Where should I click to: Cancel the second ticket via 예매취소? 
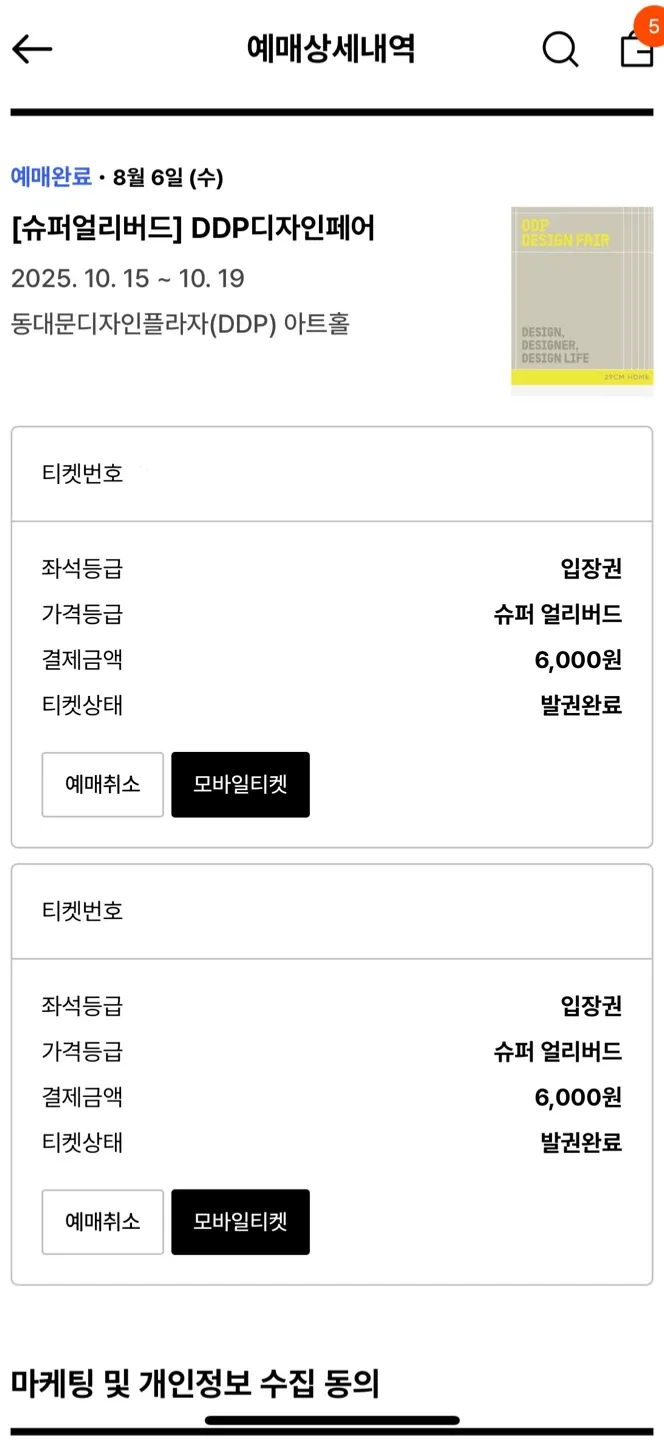click(x=102, y=1221)
